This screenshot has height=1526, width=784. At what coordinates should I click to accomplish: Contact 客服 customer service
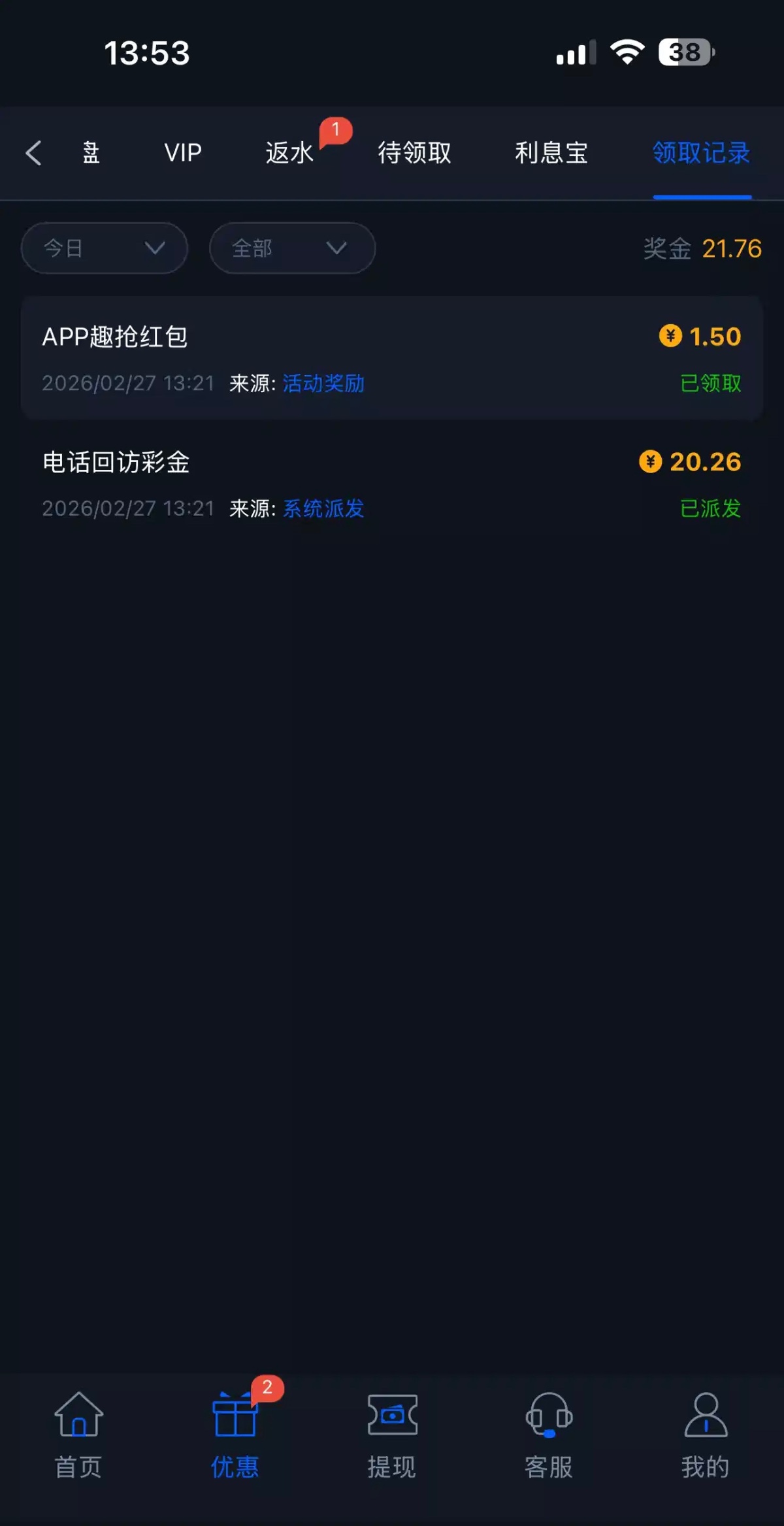click(x=549, y=1435)
